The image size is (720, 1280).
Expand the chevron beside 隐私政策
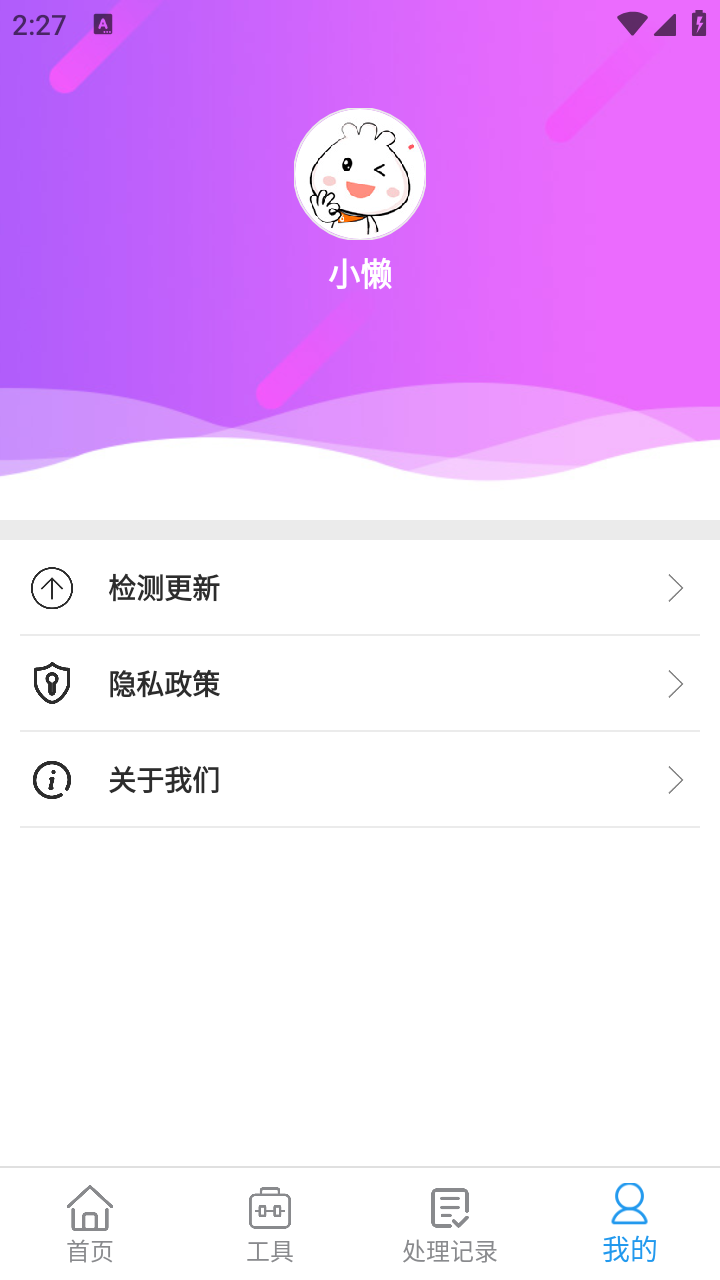pyautogui.click(x=675, y=683)
